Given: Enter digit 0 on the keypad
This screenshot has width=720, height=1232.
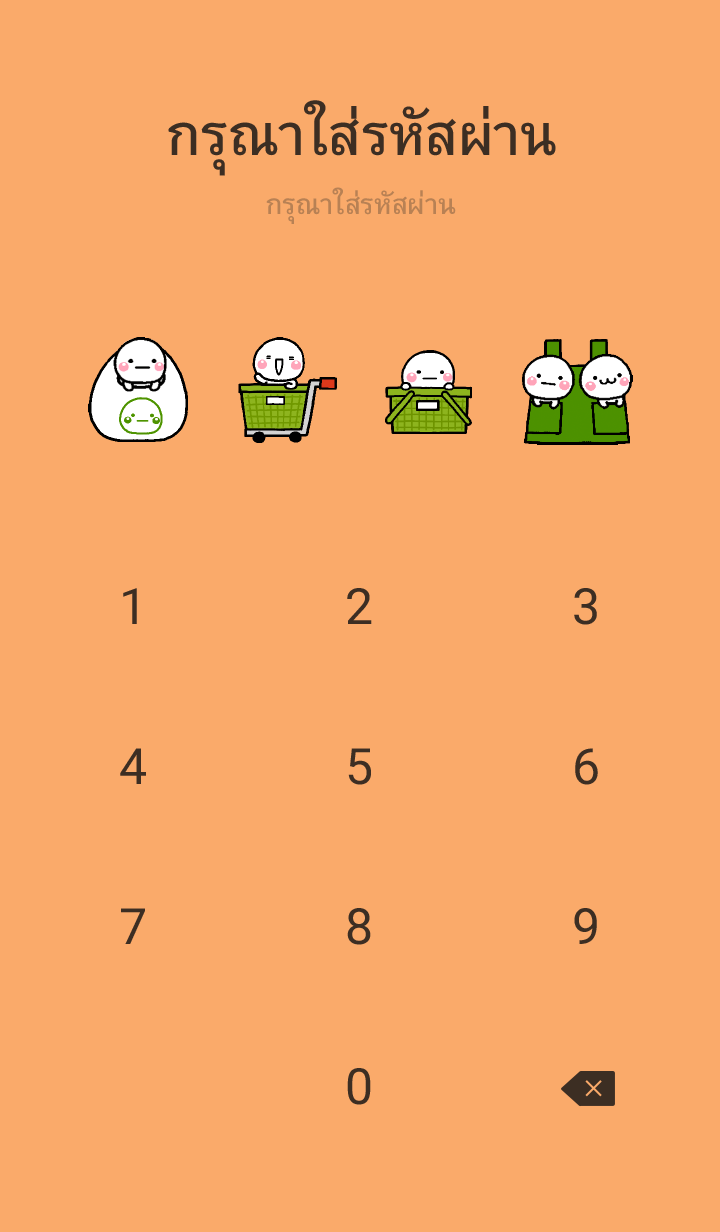Looking at the screenshot, I should [x=359, y=1087].
